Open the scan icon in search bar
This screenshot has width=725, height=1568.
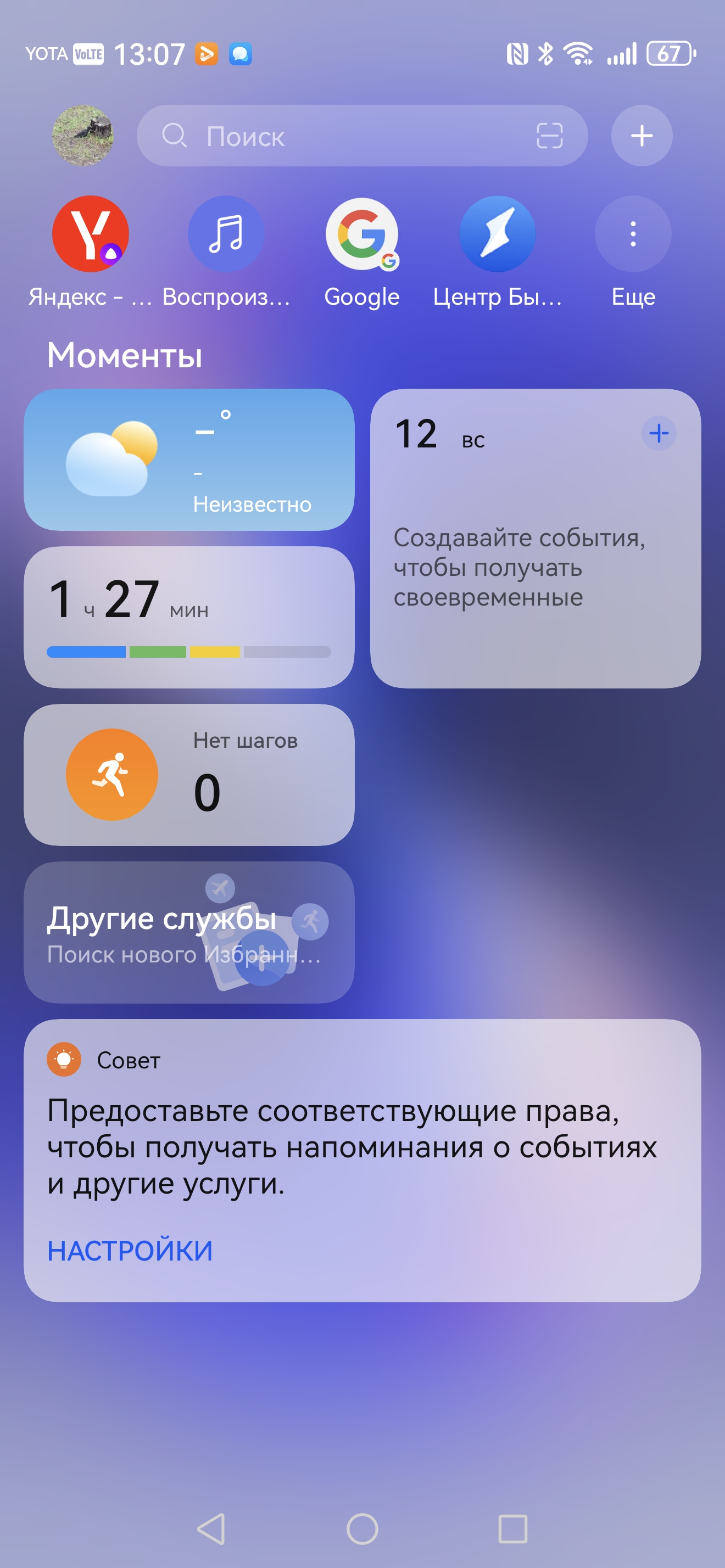pyautogui.click(x=549, y=136)
